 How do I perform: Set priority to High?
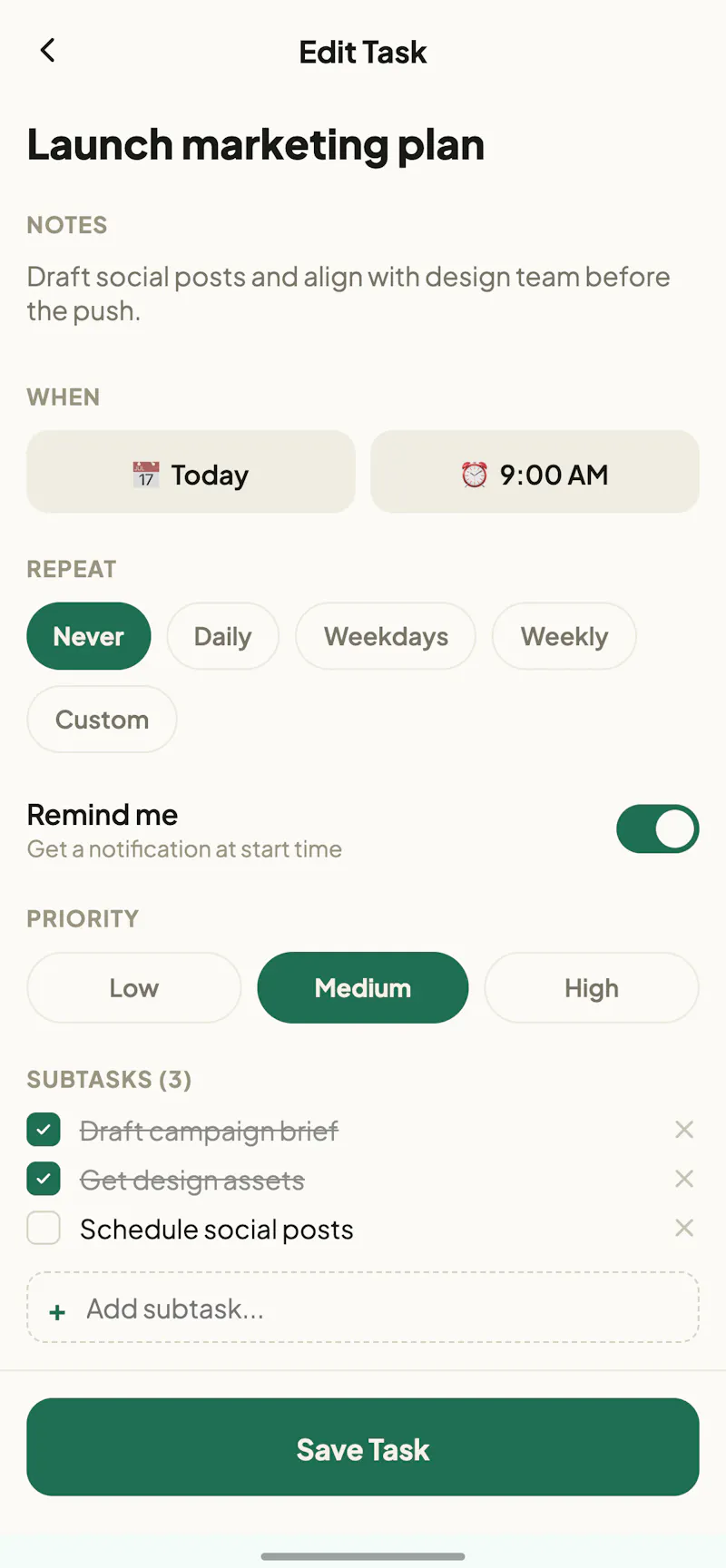592,987
